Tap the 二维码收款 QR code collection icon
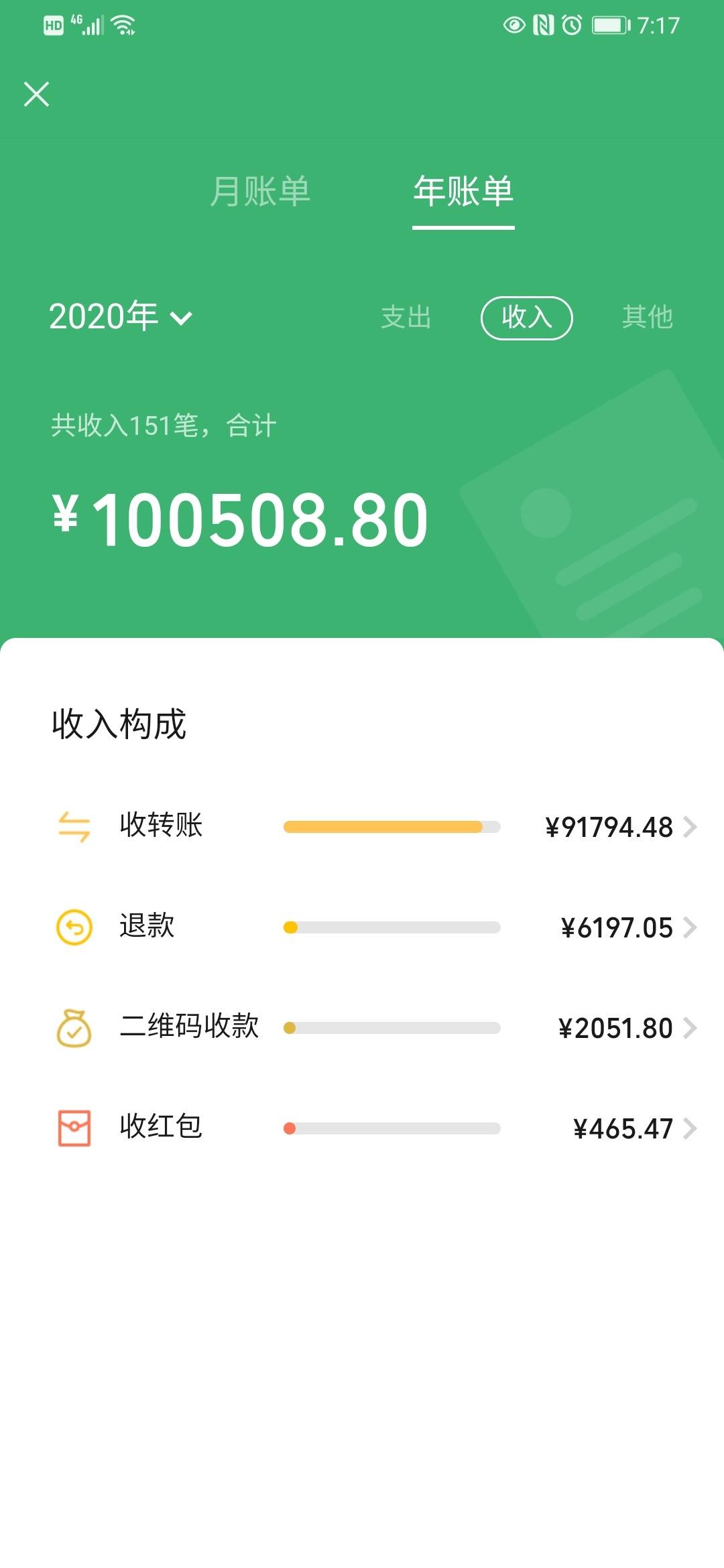Image resolution: width=724 pixels, height=1568 pixels. (74, 1027)
